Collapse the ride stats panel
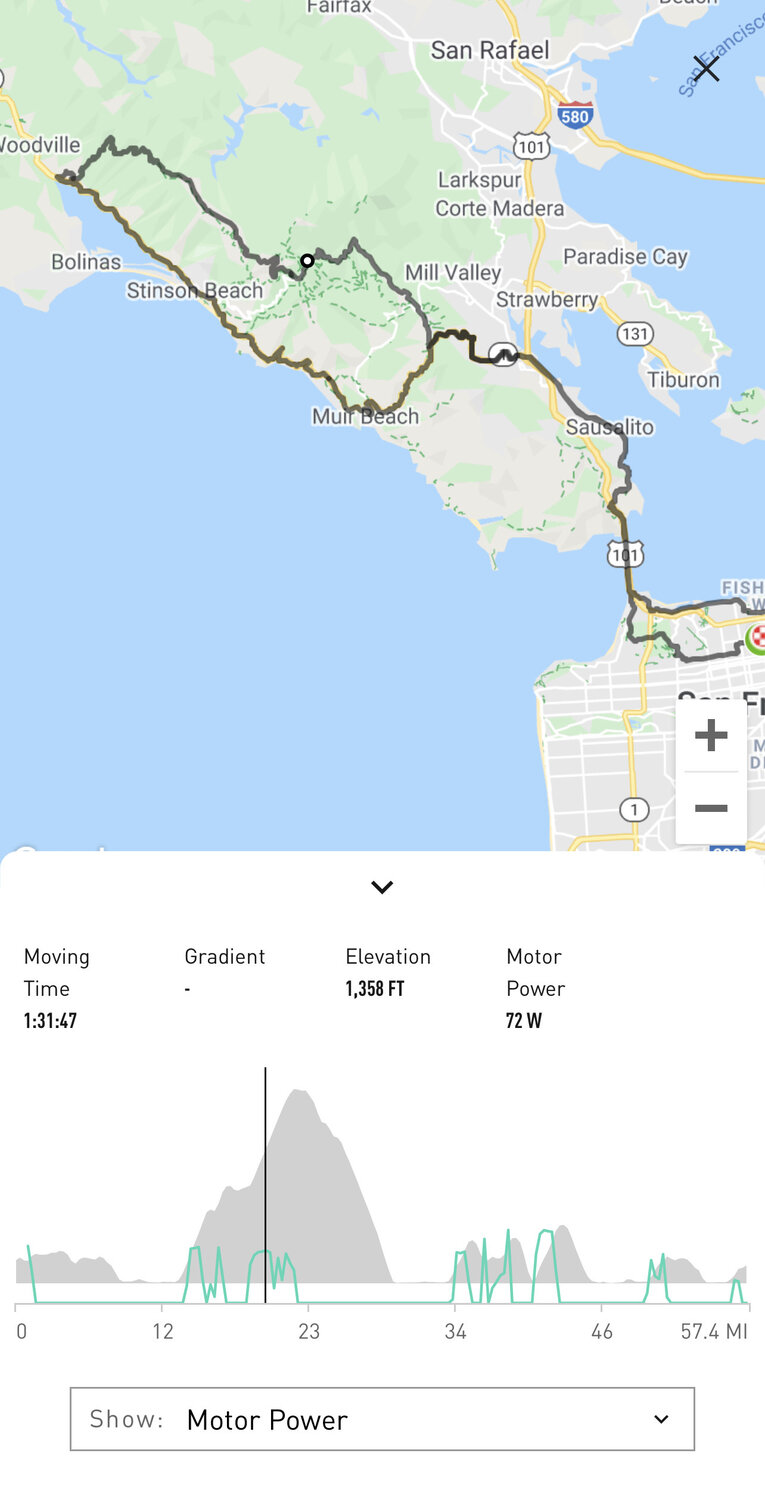This screenshot has height=1500, width=765. click(x=382, y=887)
